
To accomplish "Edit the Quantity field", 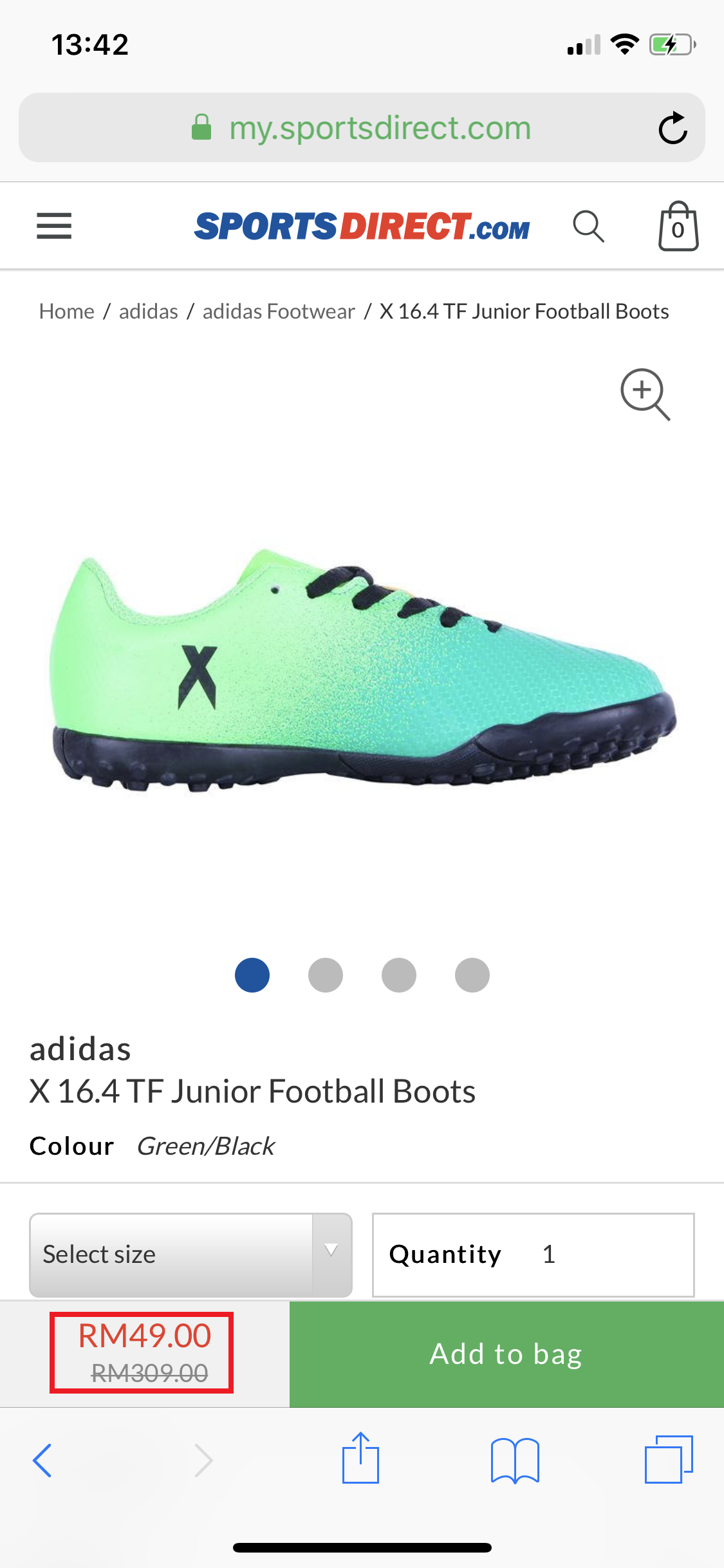I will [547, 1255].
